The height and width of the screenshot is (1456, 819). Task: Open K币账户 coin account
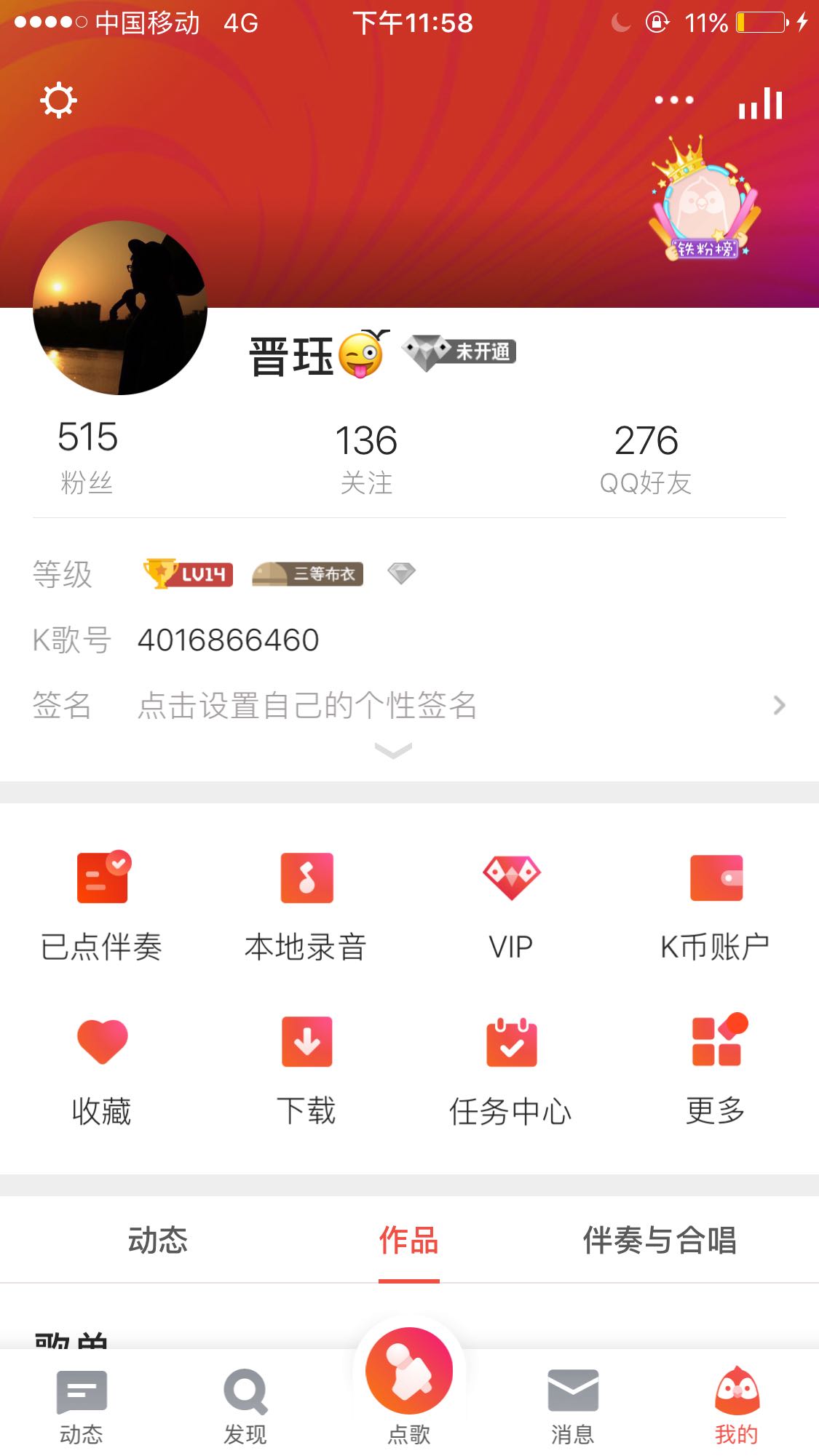(x=716, y=905)
